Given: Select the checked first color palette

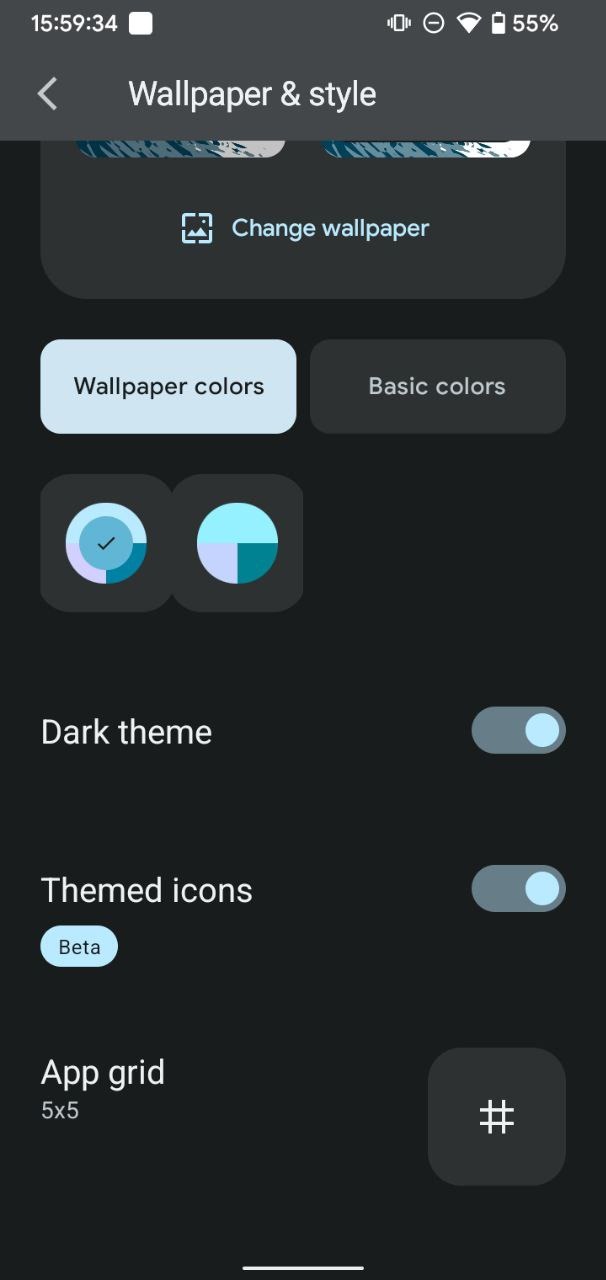Looking at the screenshot, I should (x=106, y=543).
